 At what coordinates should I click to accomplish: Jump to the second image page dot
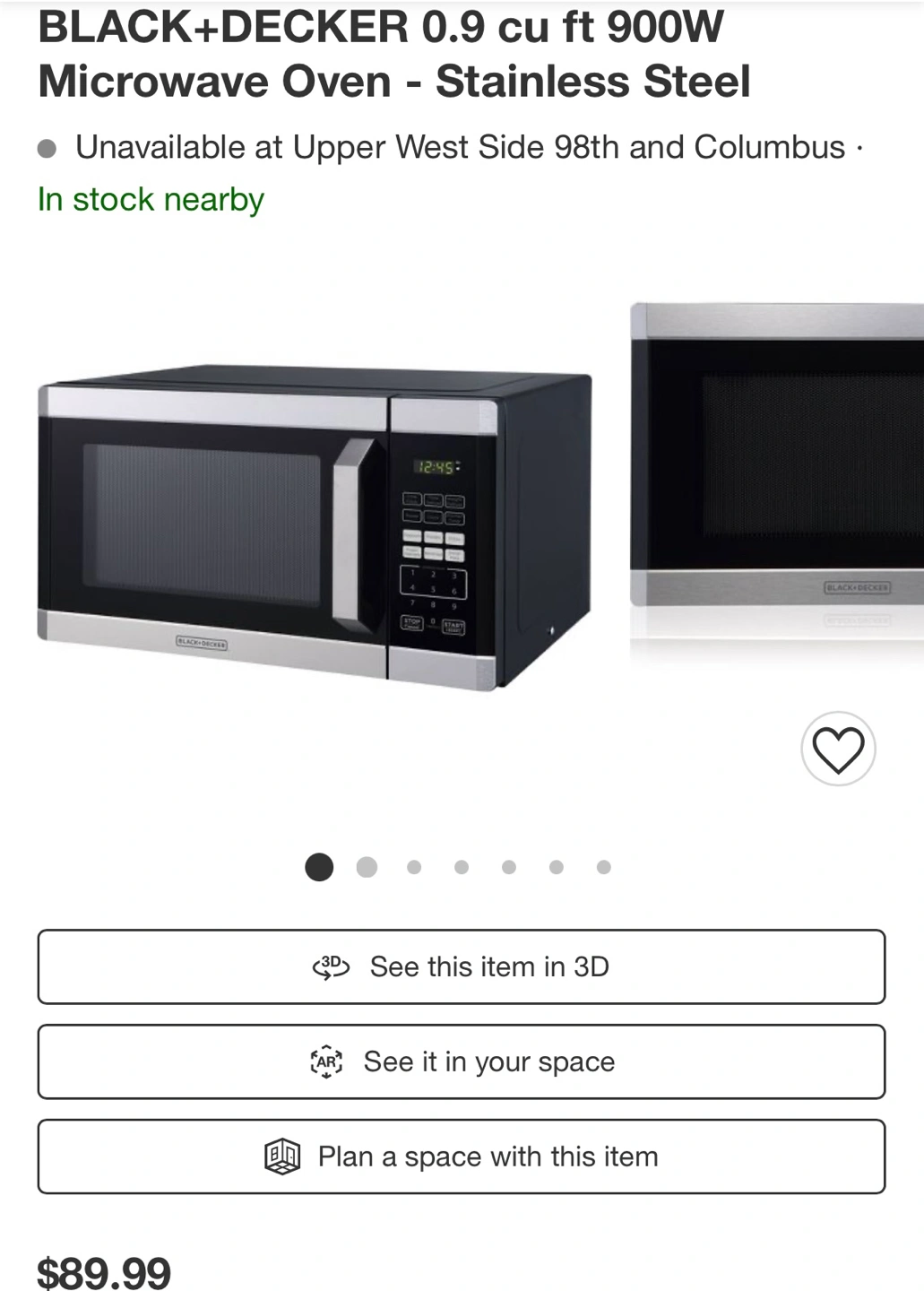[x=367, y=868]
